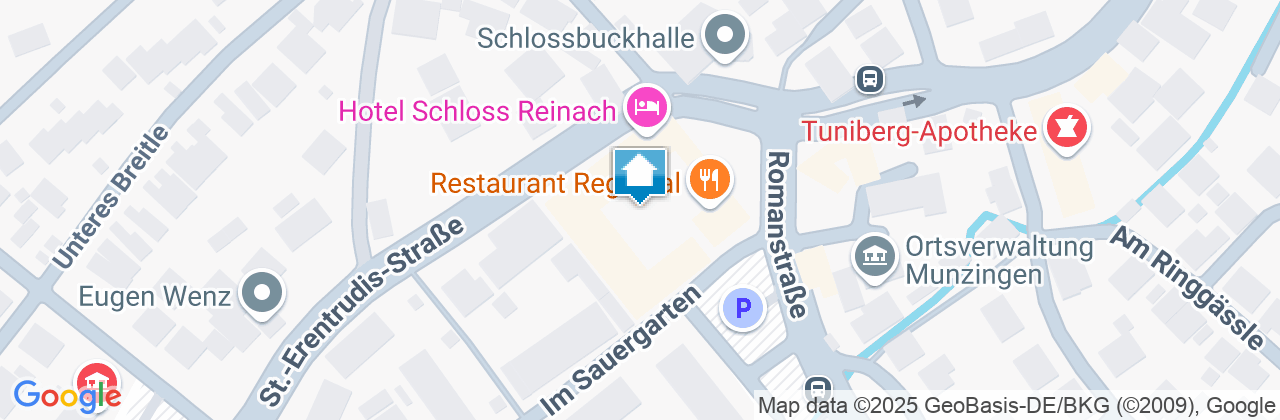Select the Eugen Wenz place pin
Screen dimensions: 1280x420
263,295
